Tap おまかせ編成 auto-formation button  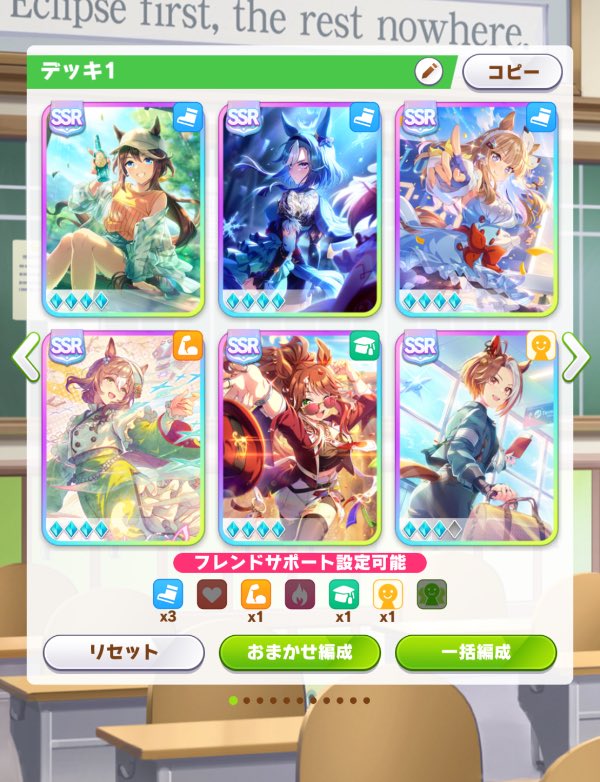[x=299, y=652]
